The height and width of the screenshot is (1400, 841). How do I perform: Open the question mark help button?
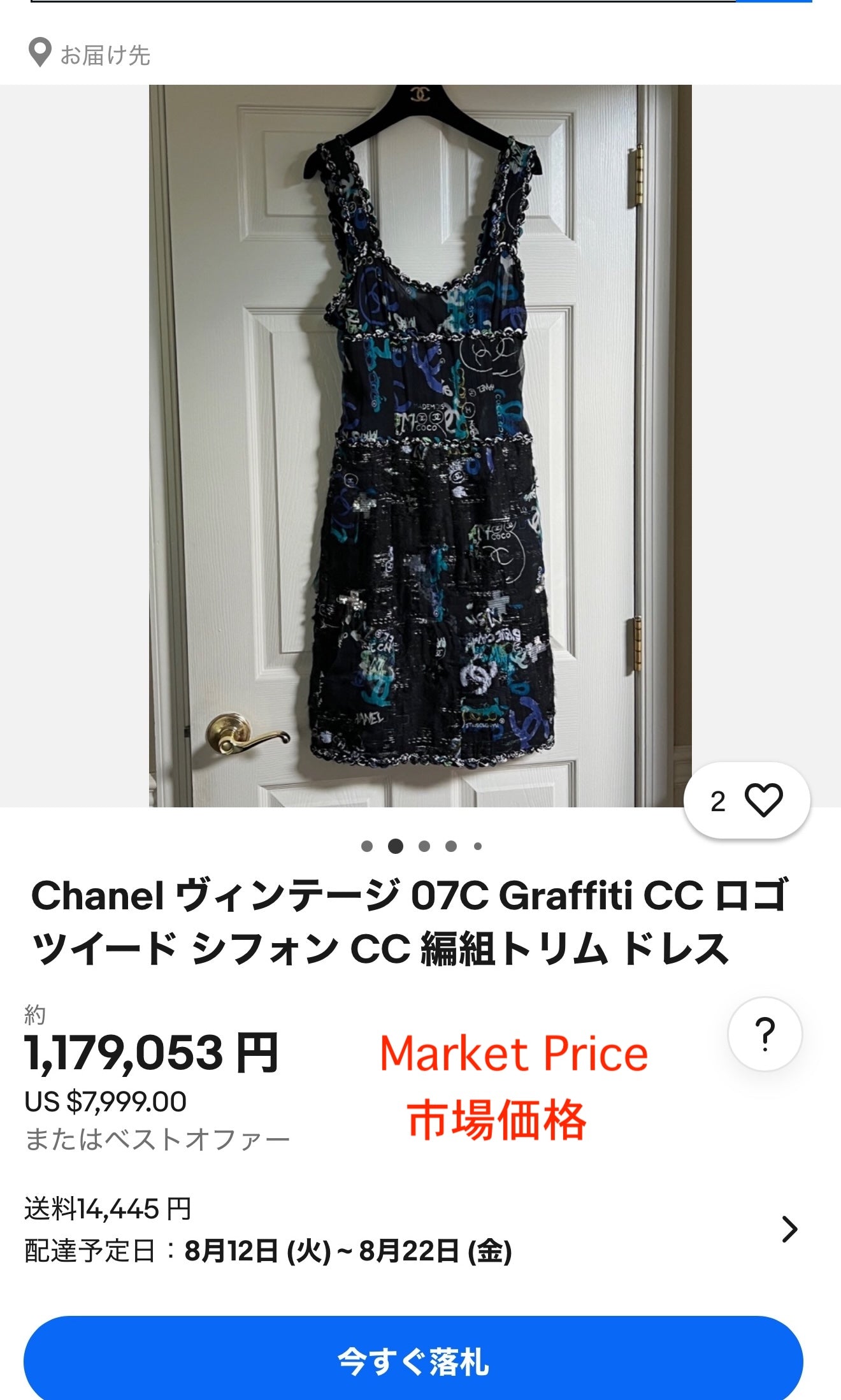coord(765,1033)
